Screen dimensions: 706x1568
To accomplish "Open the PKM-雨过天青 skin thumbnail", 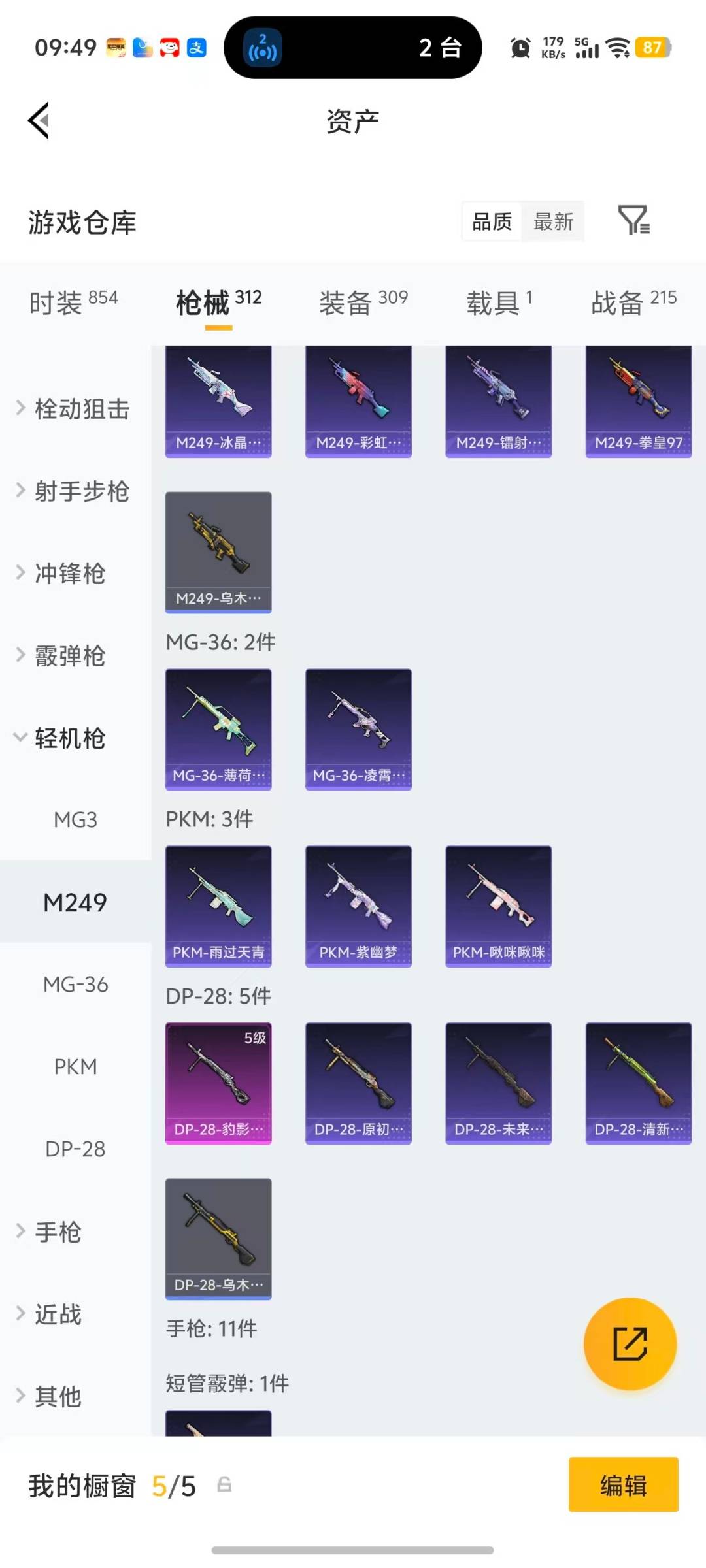I will tap(218, 905).
